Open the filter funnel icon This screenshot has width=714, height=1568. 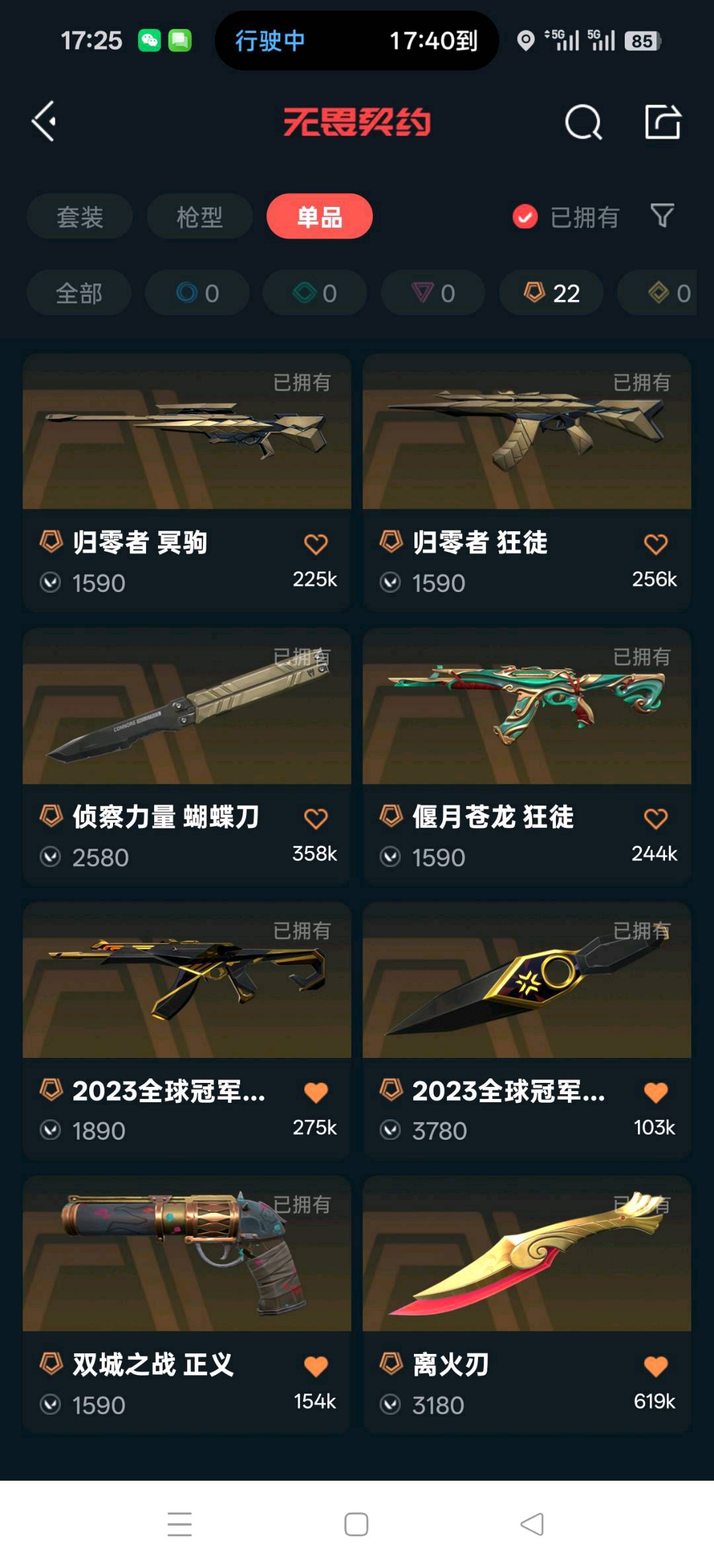[x=662, y=215]
